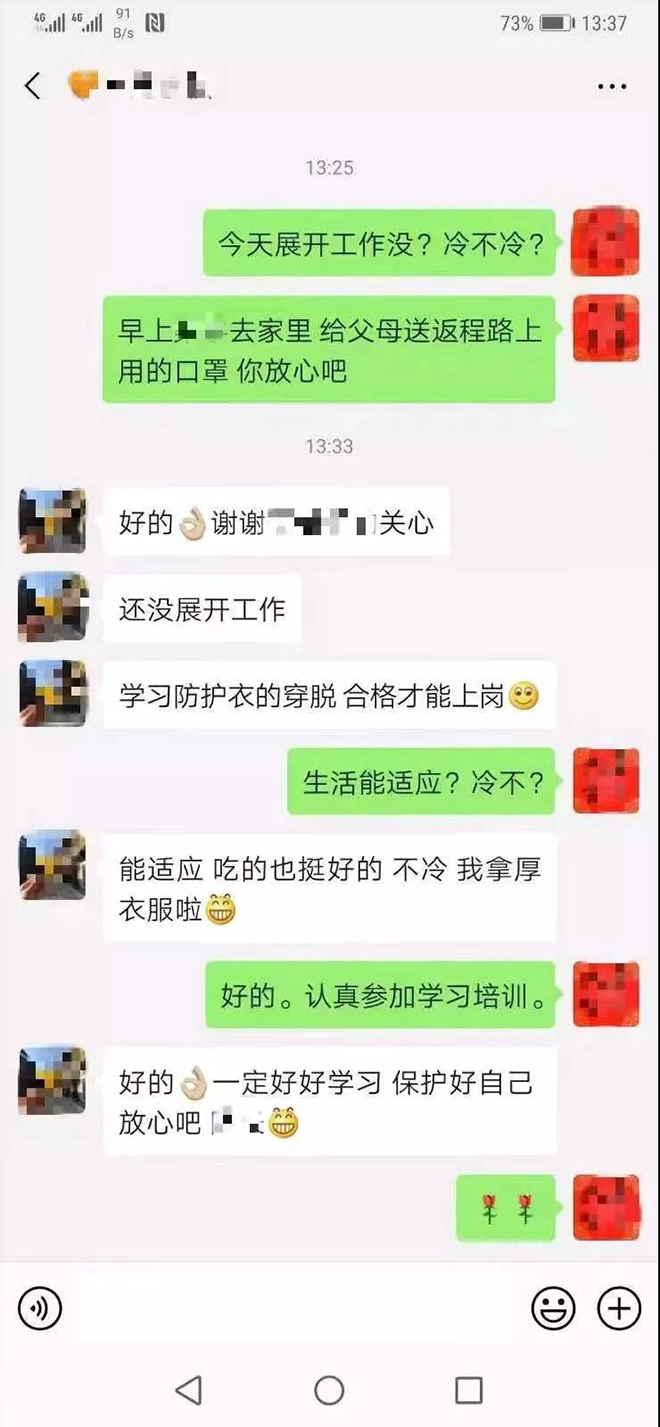The height and width of the screenshot is (1427, 660).
Task: Tap system home button
Action: click(x=329, y=1389)
